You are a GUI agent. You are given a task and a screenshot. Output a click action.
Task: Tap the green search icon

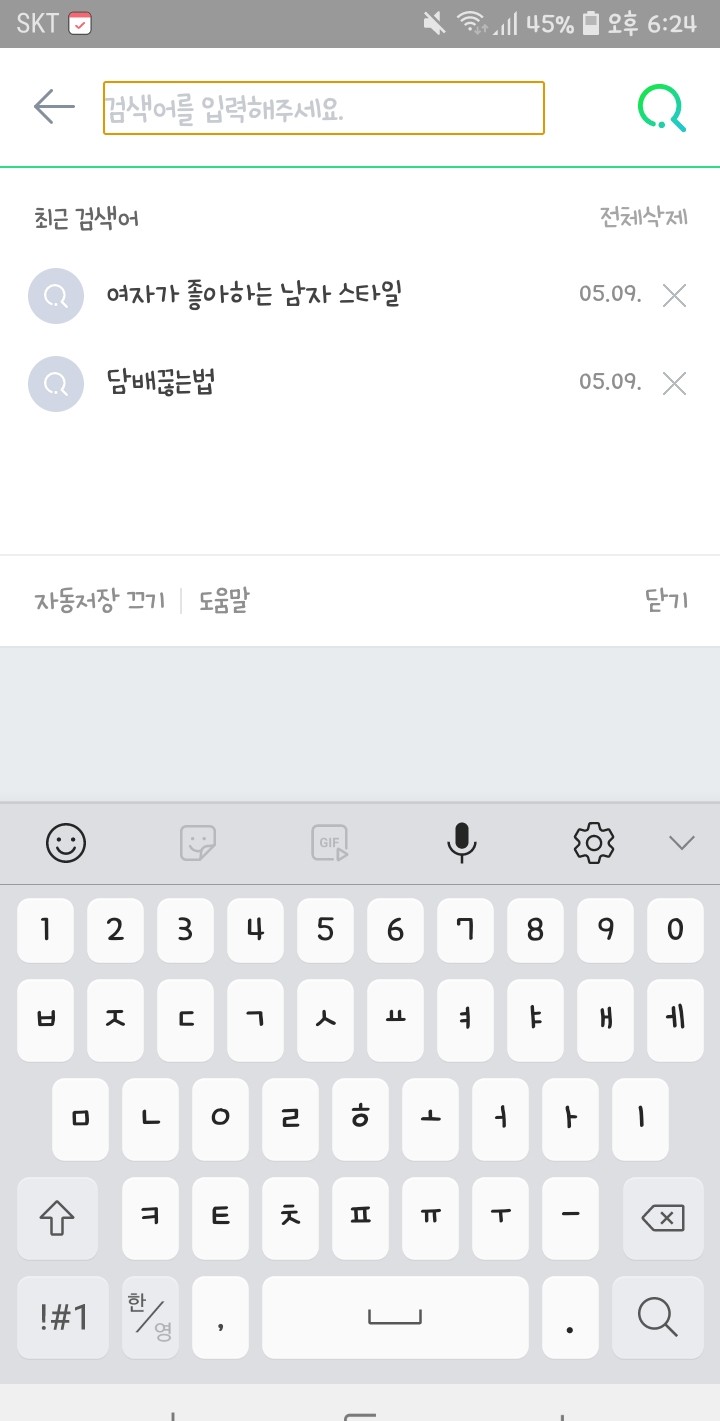pyautogui.click(x=662, y=108)
